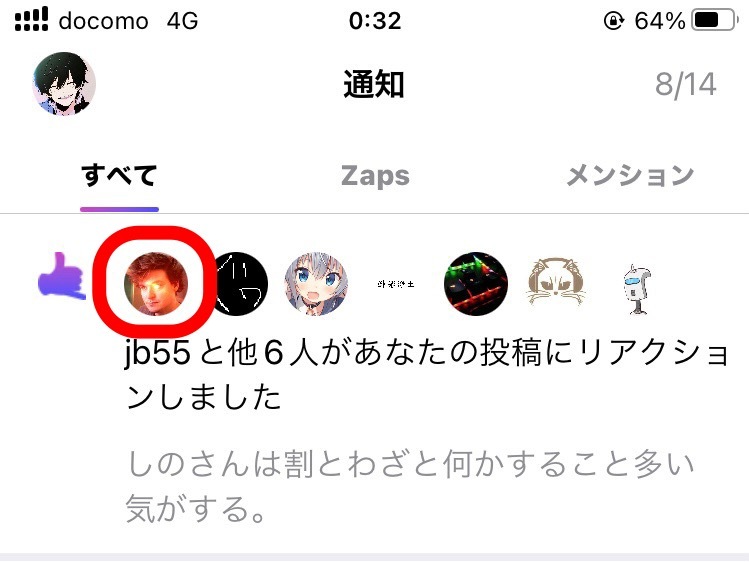Switch to the Zaps tab
Viewport: 749px width, 562px height.
pyautogui.click(x=375, y=176)
